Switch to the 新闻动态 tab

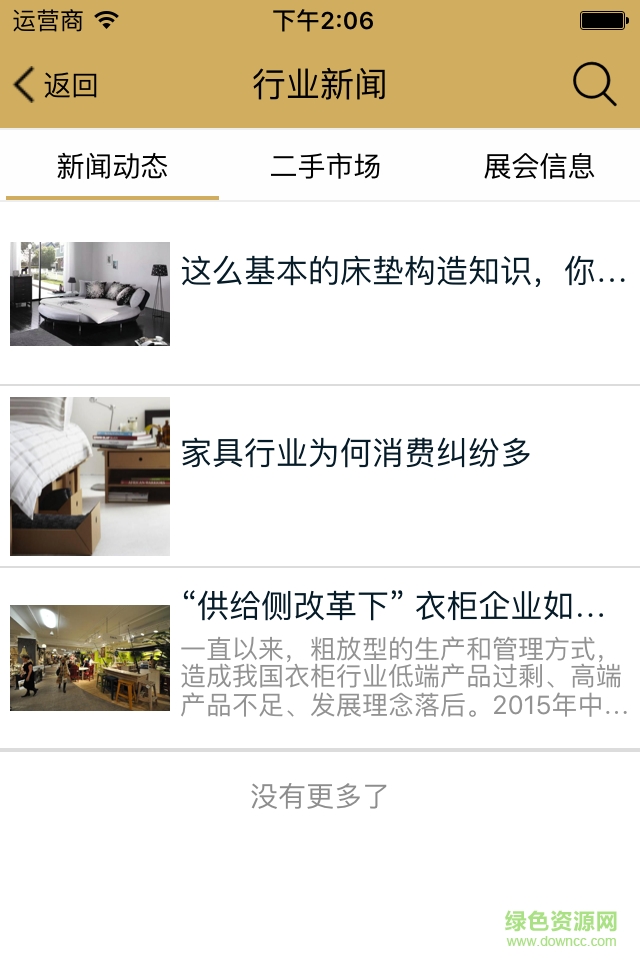tap(112, 166)
